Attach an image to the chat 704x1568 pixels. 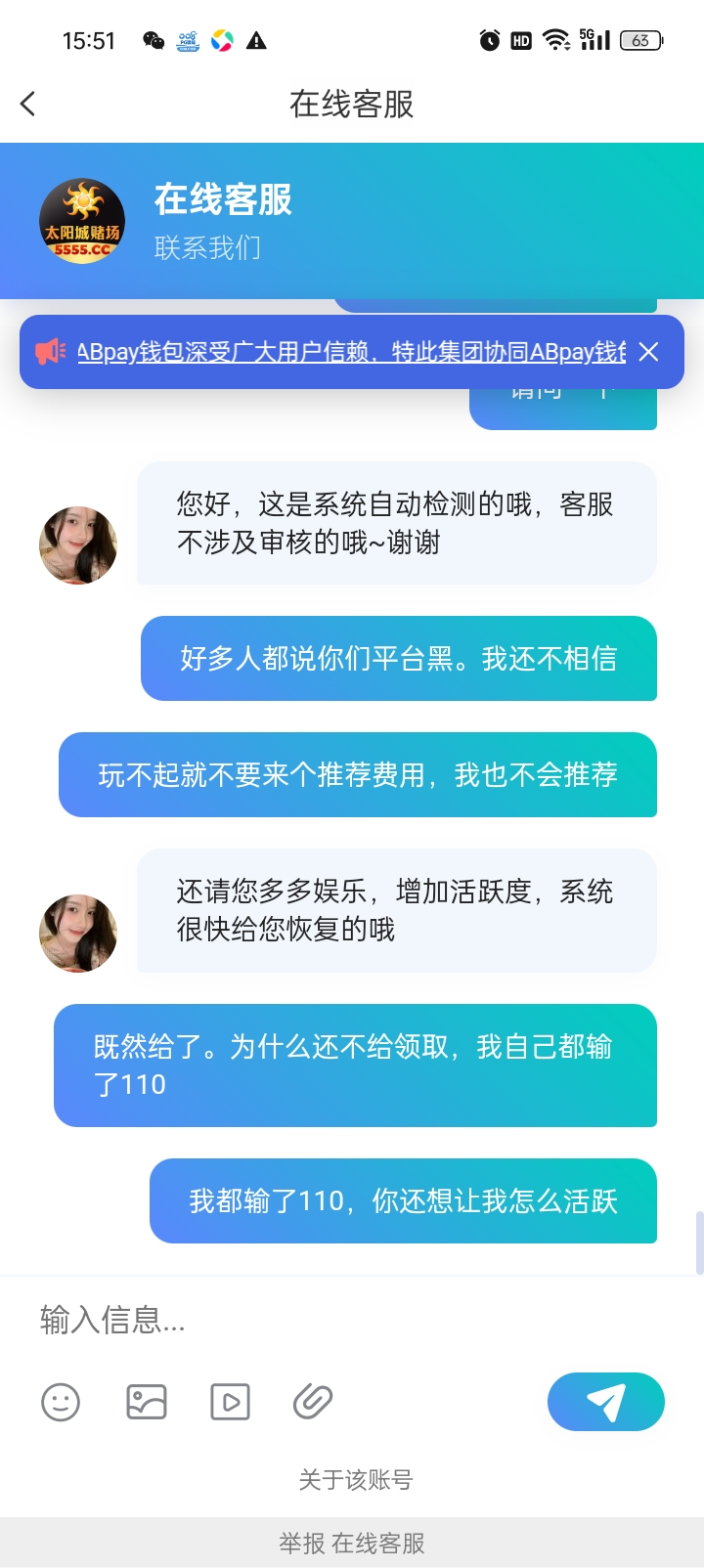(x=147, y=1402)
